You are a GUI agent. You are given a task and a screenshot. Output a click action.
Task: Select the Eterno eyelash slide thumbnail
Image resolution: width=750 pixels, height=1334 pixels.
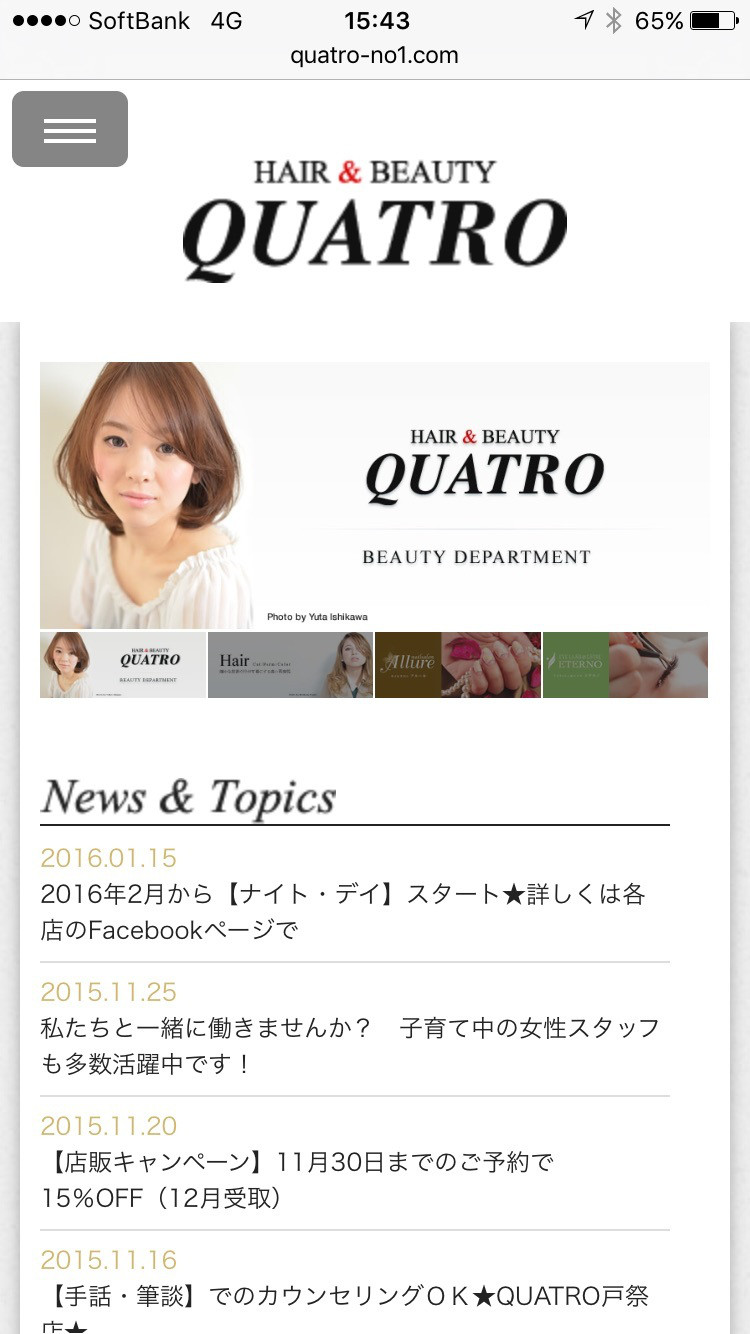[625, 665]
